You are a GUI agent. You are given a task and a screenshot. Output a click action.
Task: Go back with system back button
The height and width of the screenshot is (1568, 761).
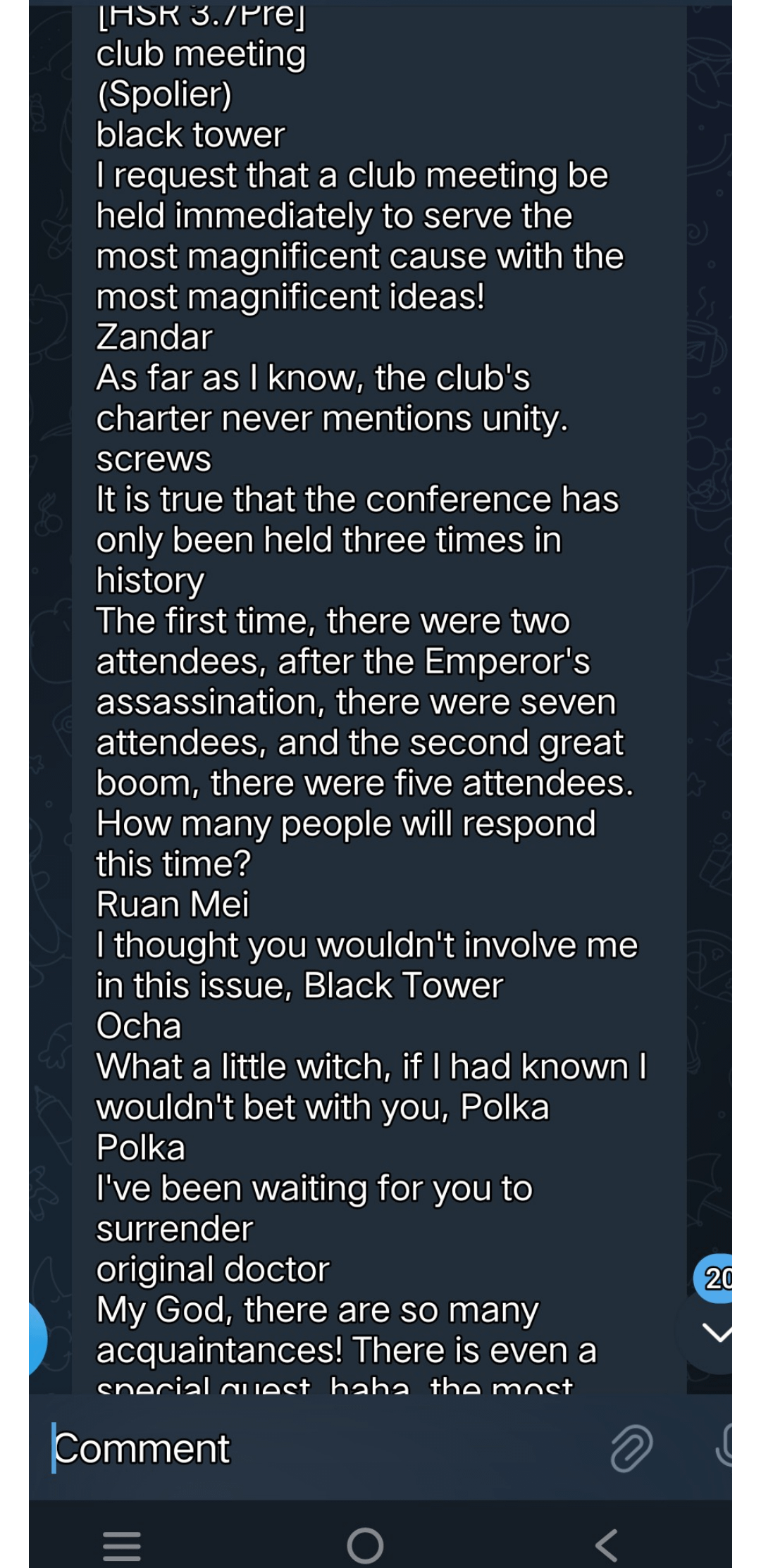point(607,1545)
